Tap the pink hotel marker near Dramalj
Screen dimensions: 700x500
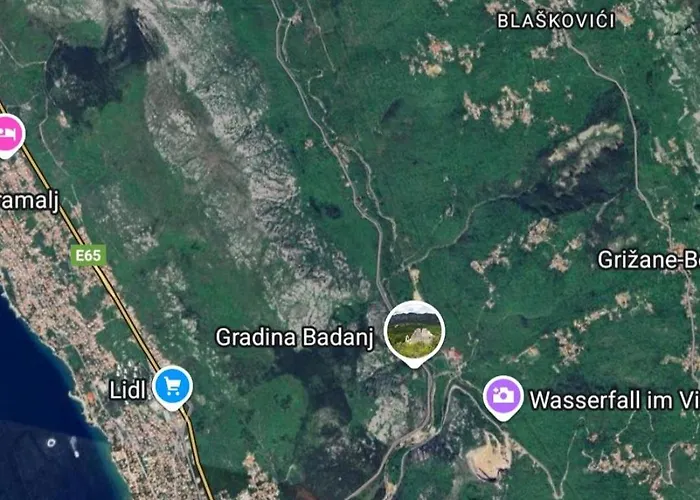point(8,133)
